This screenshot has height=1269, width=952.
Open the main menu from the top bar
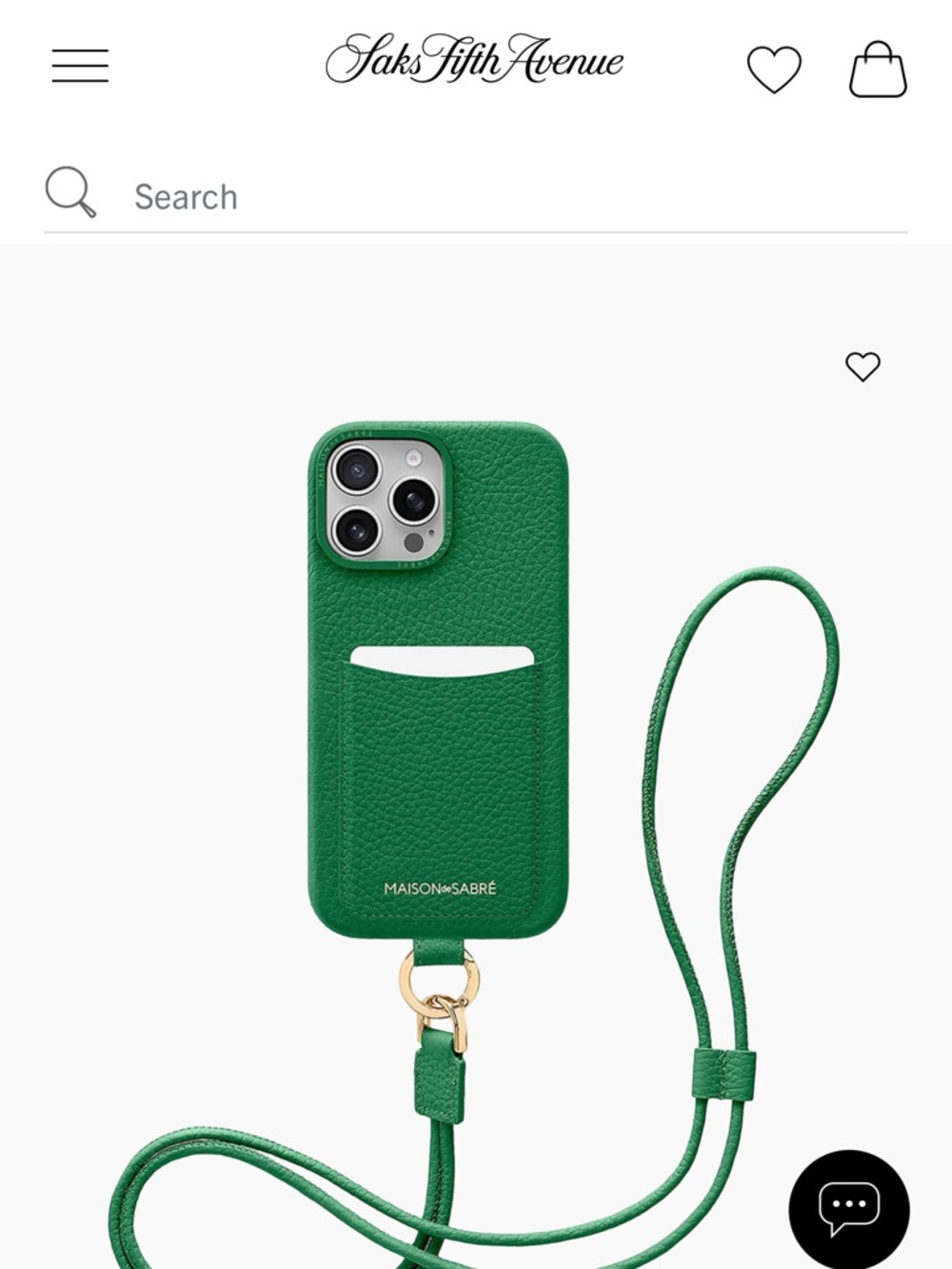coord(80,67)
